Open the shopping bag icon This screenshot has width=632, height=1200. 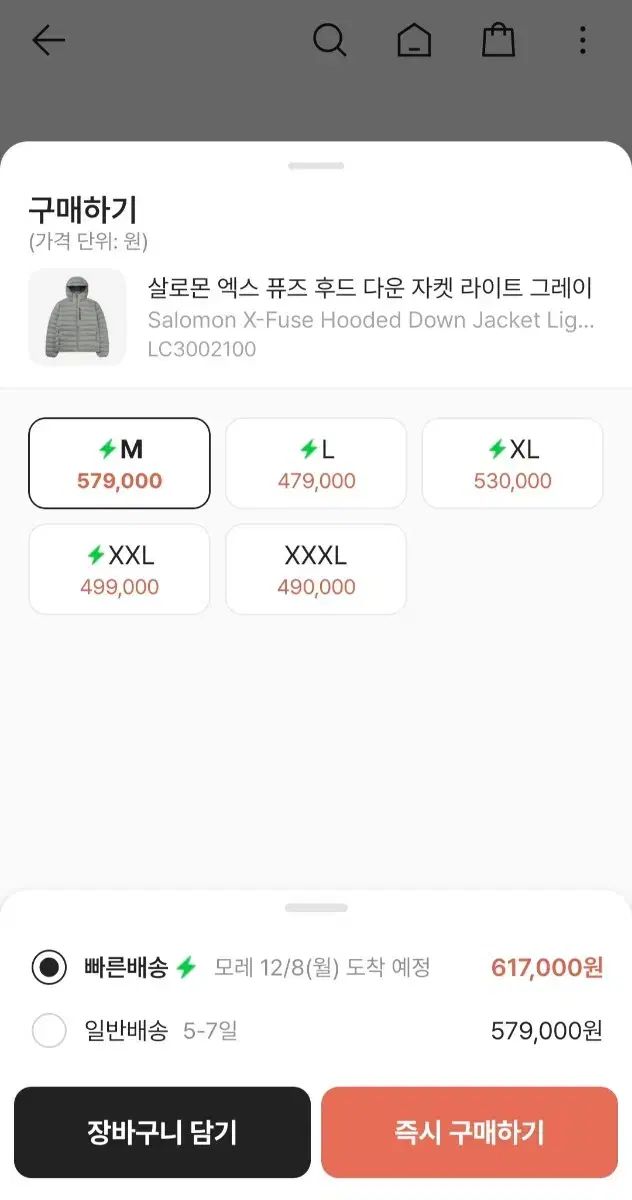click(x=498, y=40)
